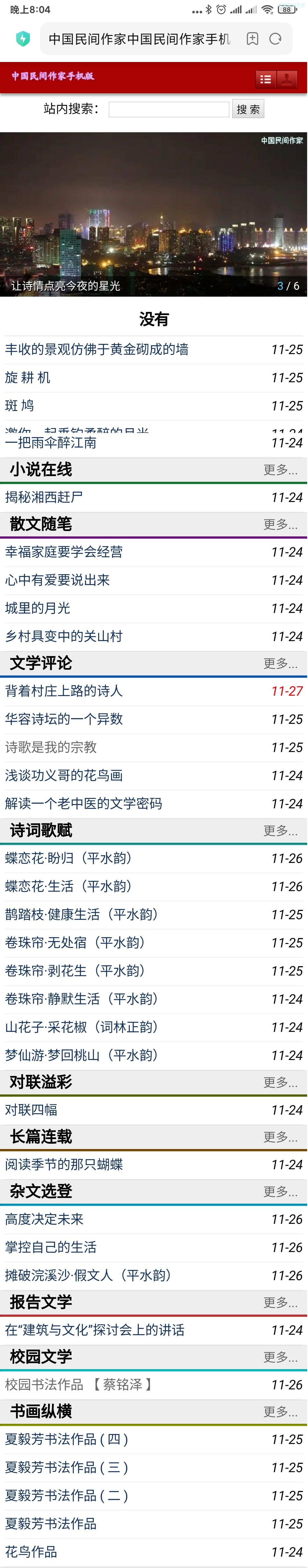View more 报告文学 items

click(280, 1302)
